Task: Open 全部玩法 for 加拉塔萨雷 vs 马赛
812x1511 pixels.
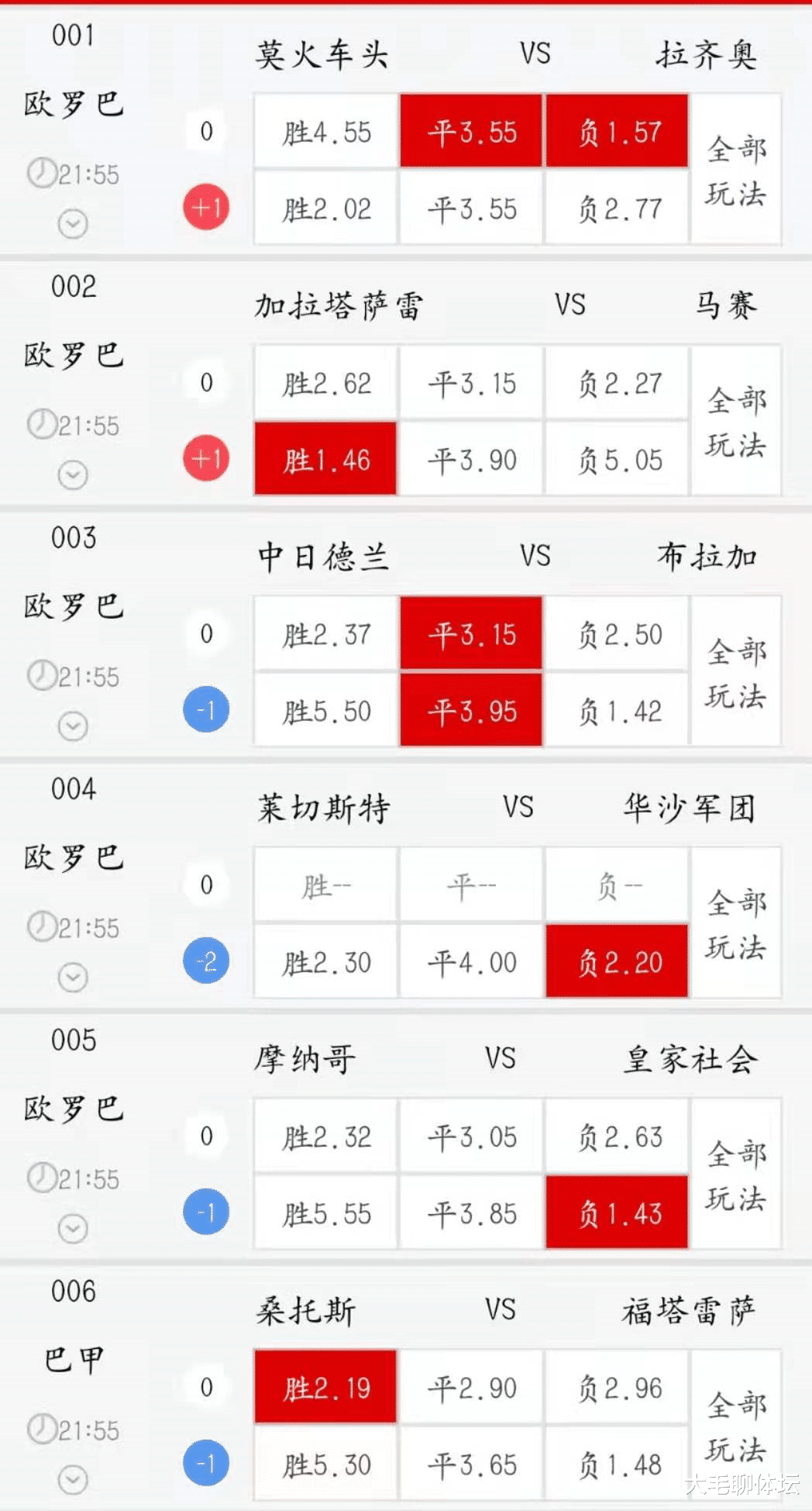Action: click(x=736, y=421)
